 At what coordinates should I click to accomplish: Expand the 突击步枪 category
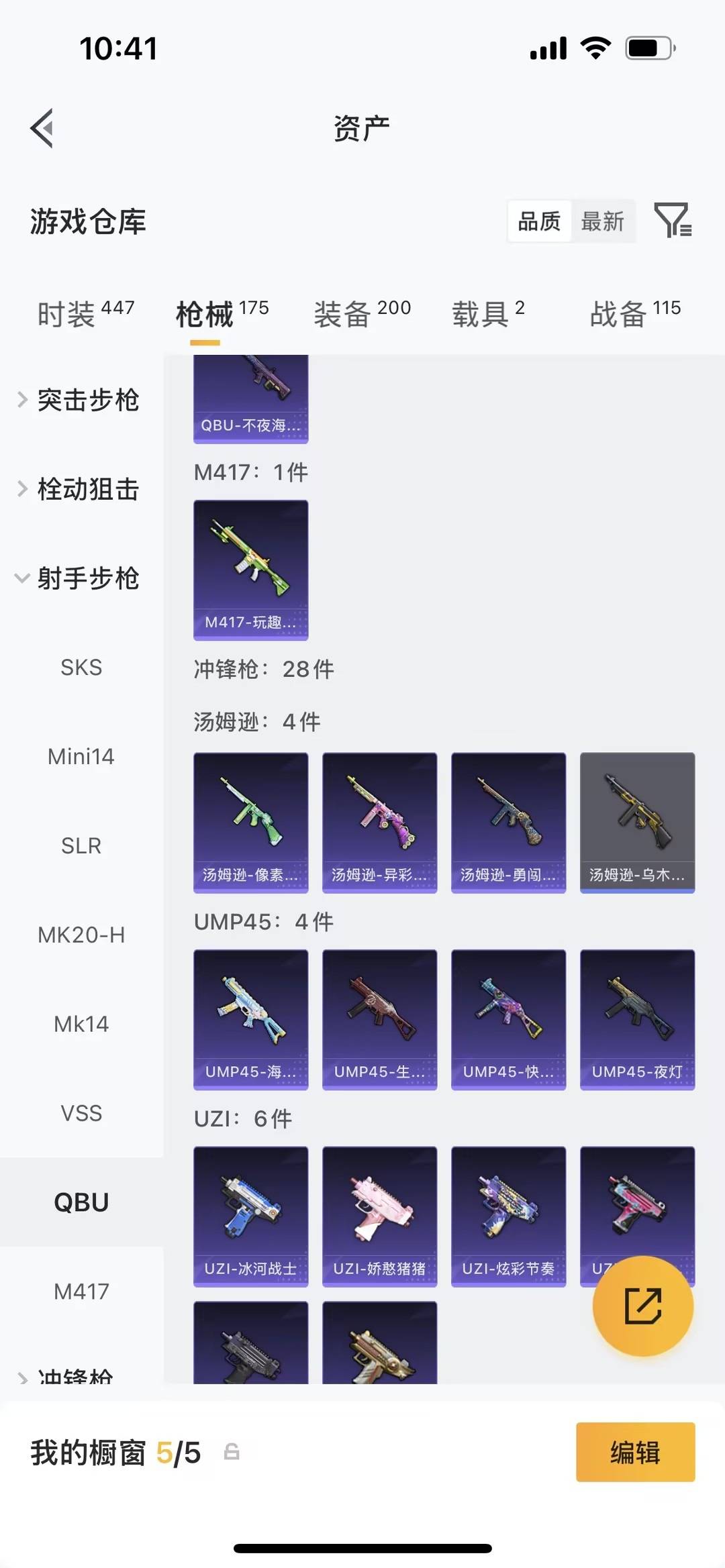(x=88, y=401)
